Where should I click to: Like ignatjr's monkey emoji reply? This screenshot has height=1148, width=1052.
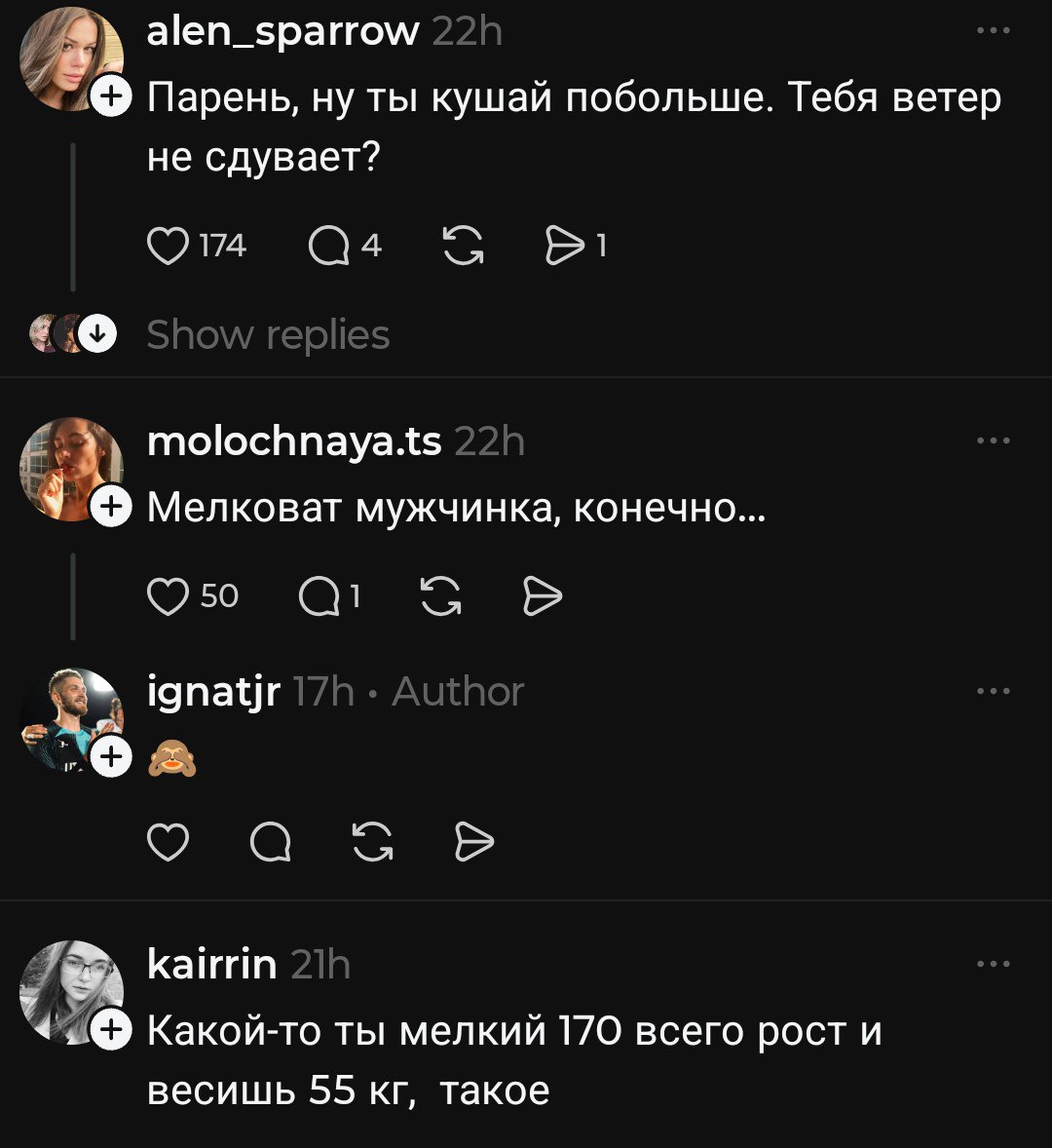click(168, 842)
